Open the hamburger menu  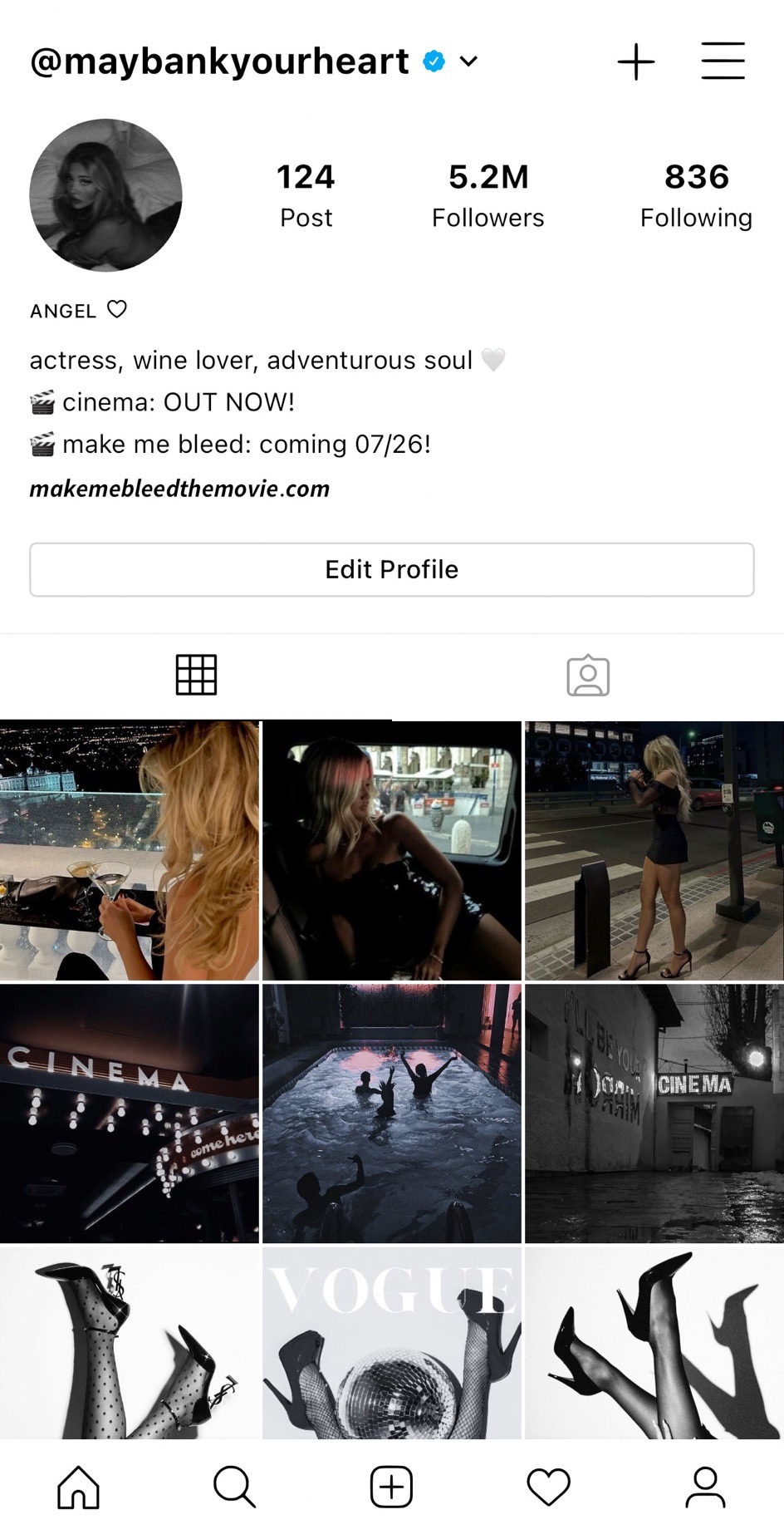tap(723, 61)
